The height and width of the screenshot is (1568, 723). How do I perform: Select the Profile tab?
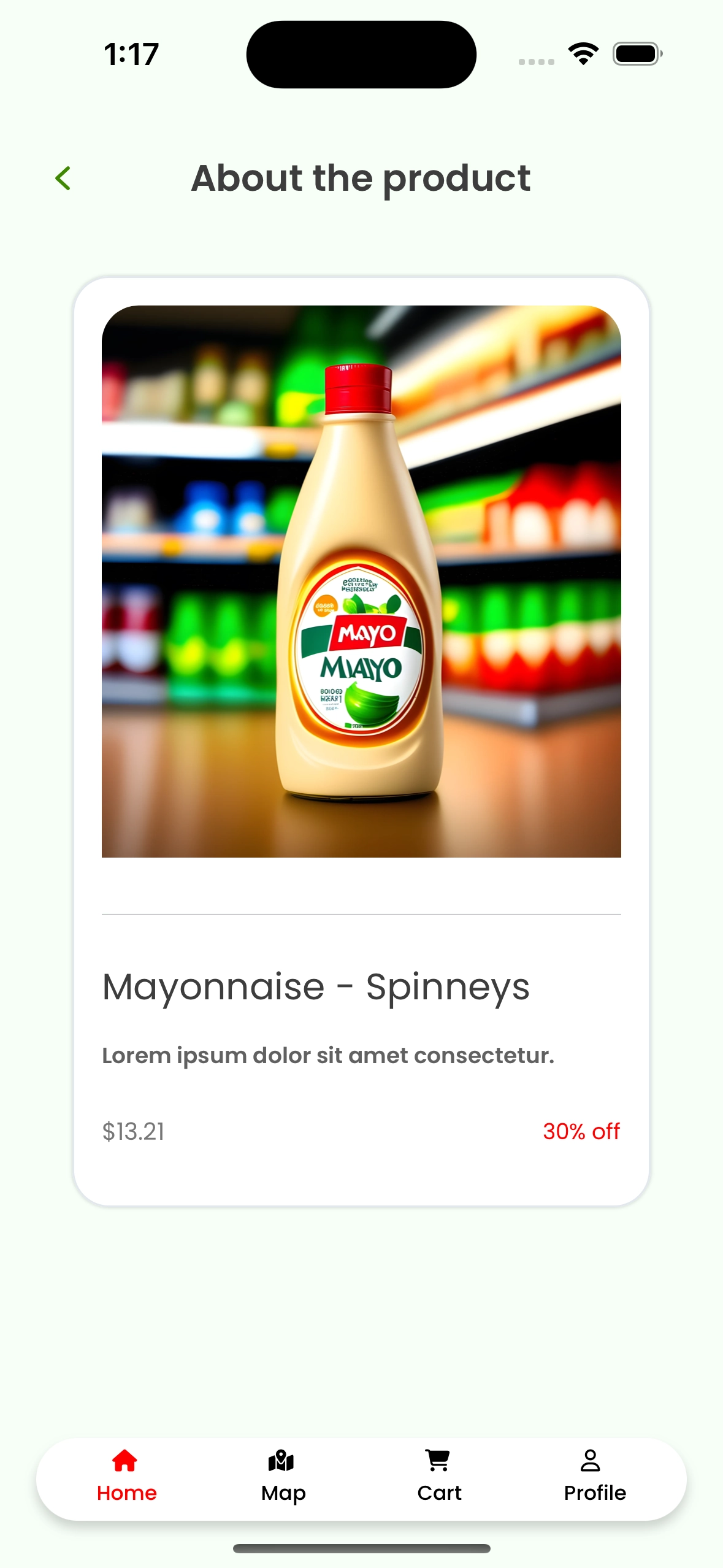click(594, 1477)
